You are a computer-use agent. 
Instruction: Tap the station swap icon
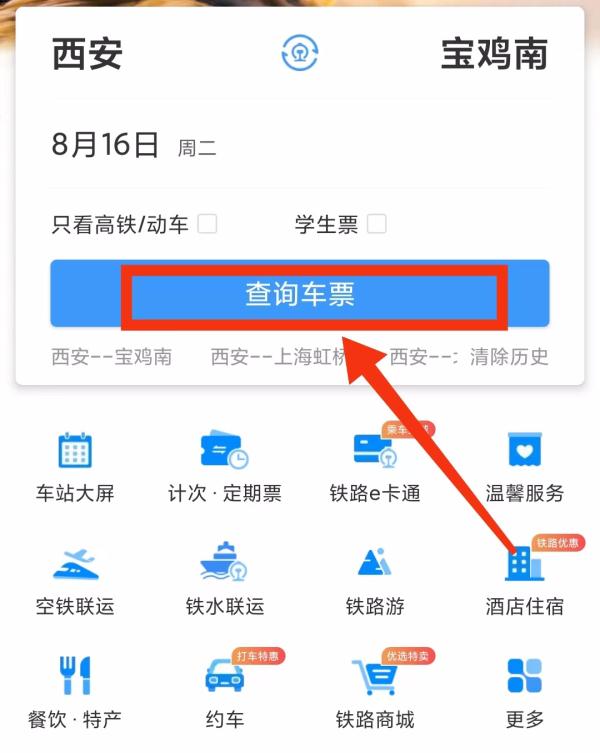click(x=299, y=52)
